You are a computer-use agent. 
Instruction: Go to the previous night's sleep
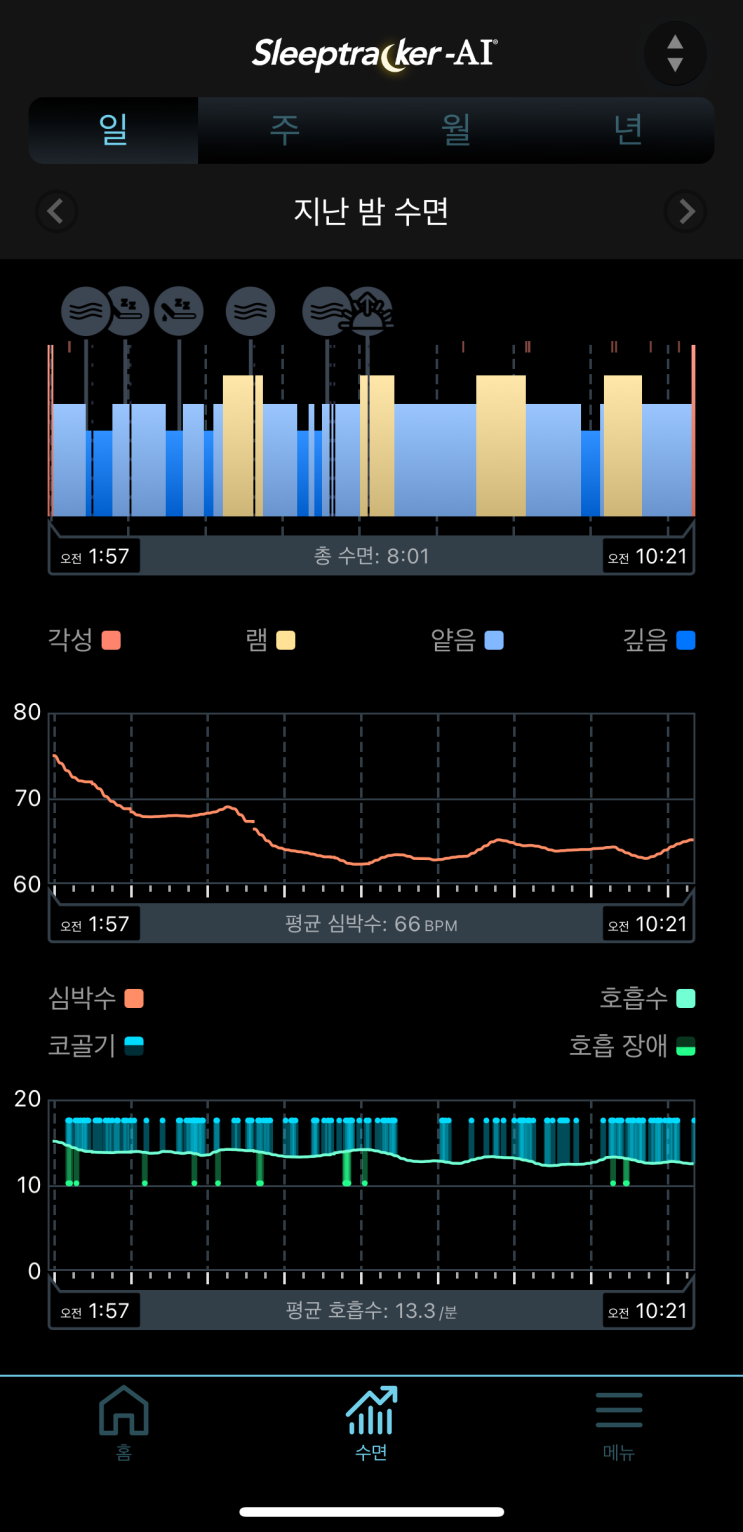[56, 212]
